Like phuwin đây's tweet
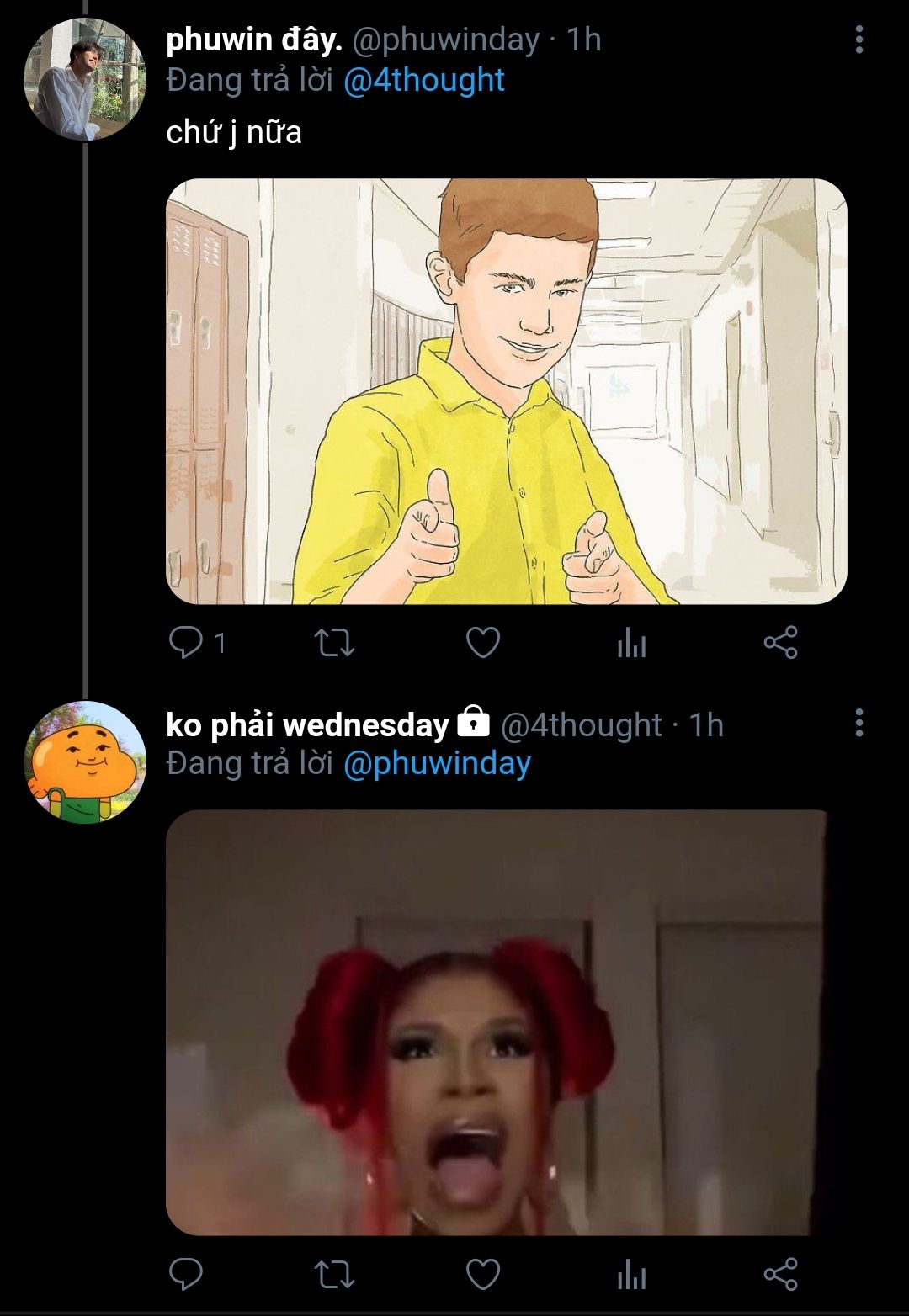The width and height of the screenshot is (909, 1316). pos(483,643)
